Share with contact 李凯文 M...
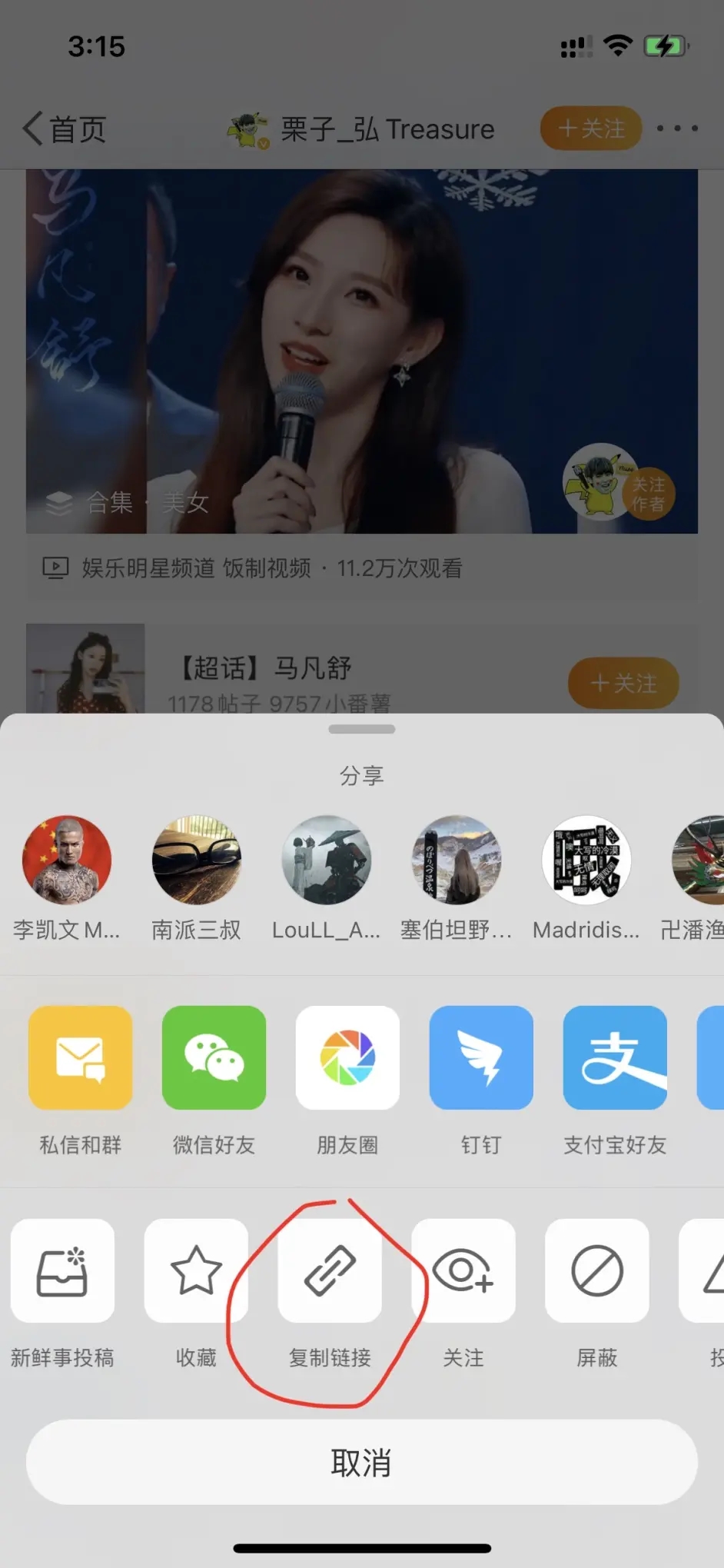724x1568 pixels. click(x=67, y=861)
